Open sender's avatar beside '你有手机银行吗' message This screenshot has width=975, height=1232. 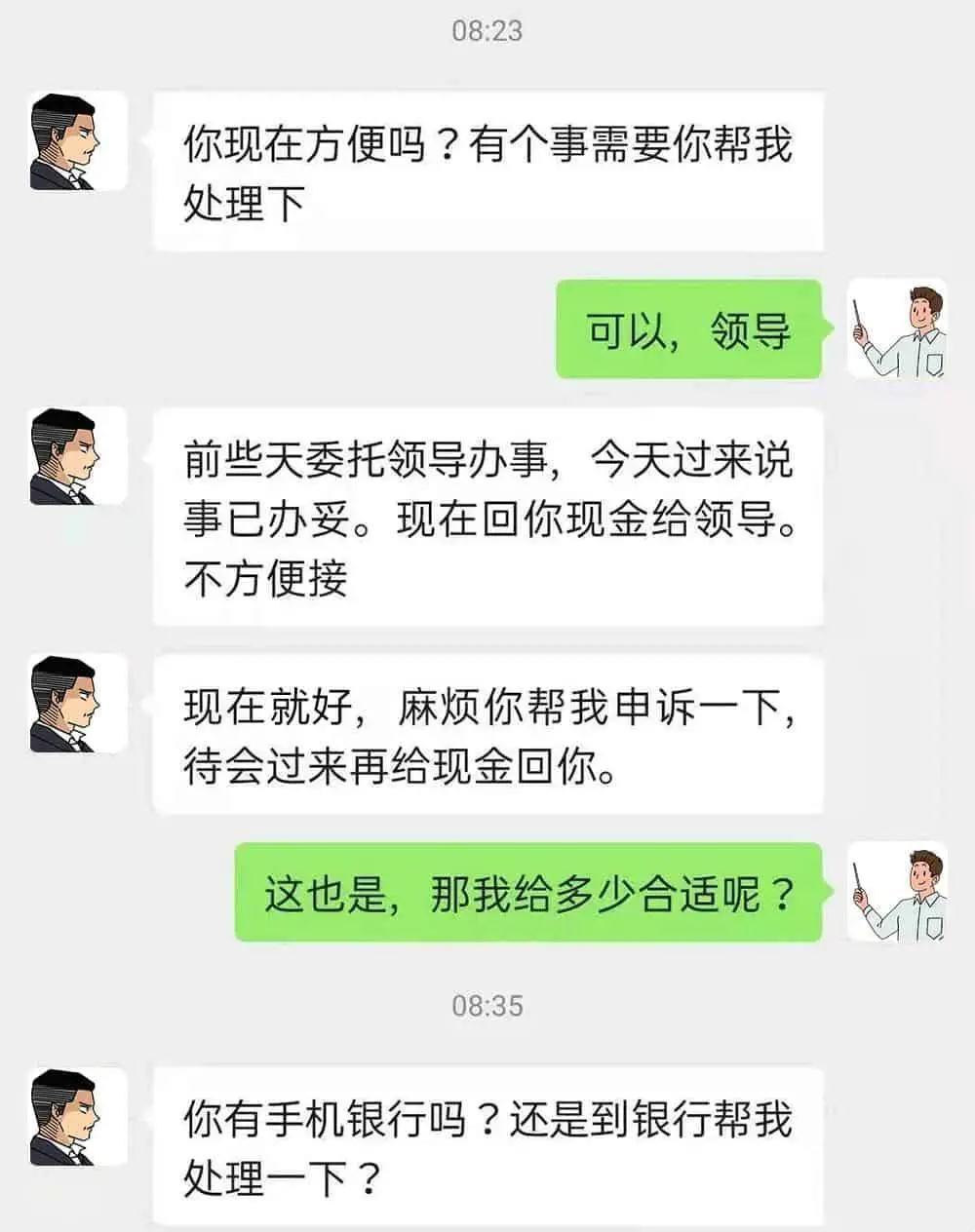(x=77, y=1117)
